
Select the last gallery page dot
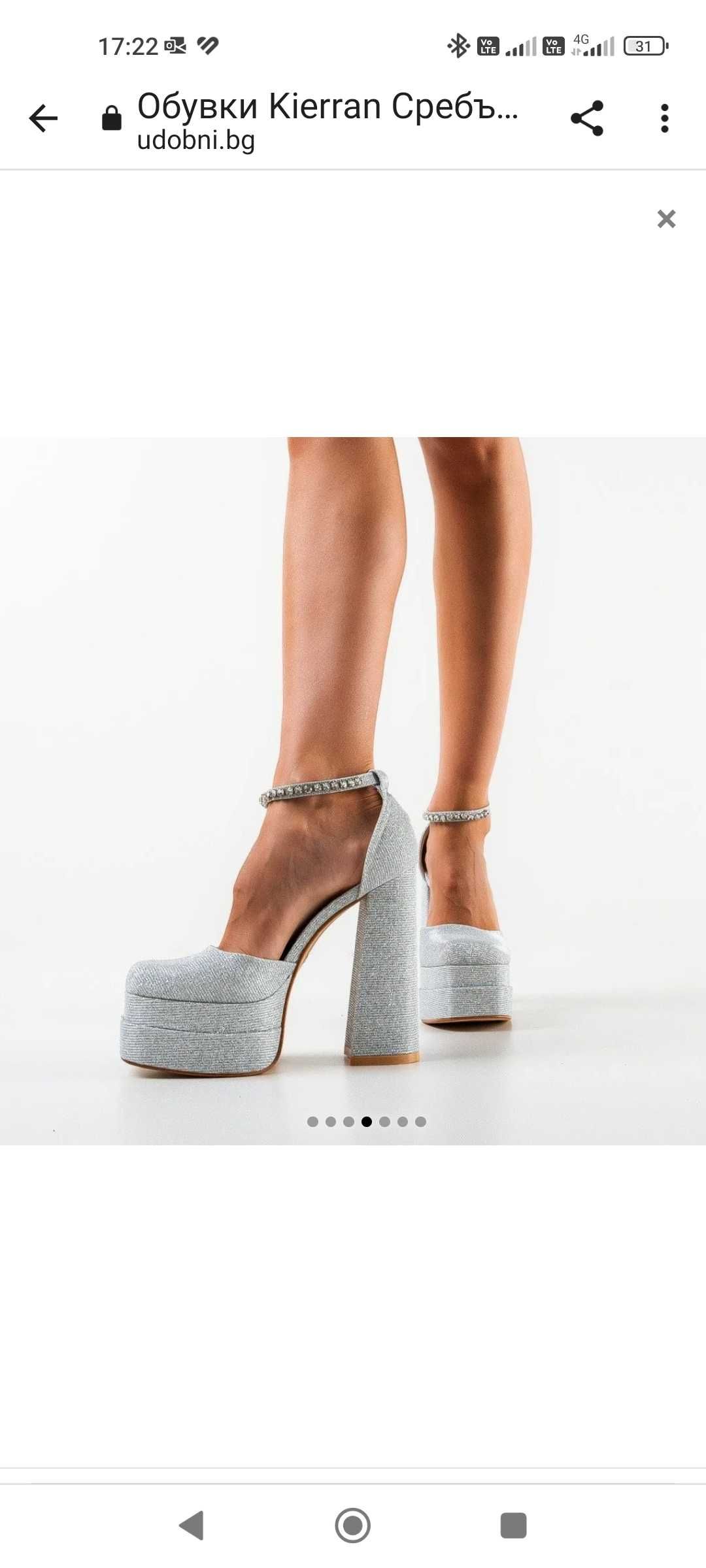[420, 1122]
